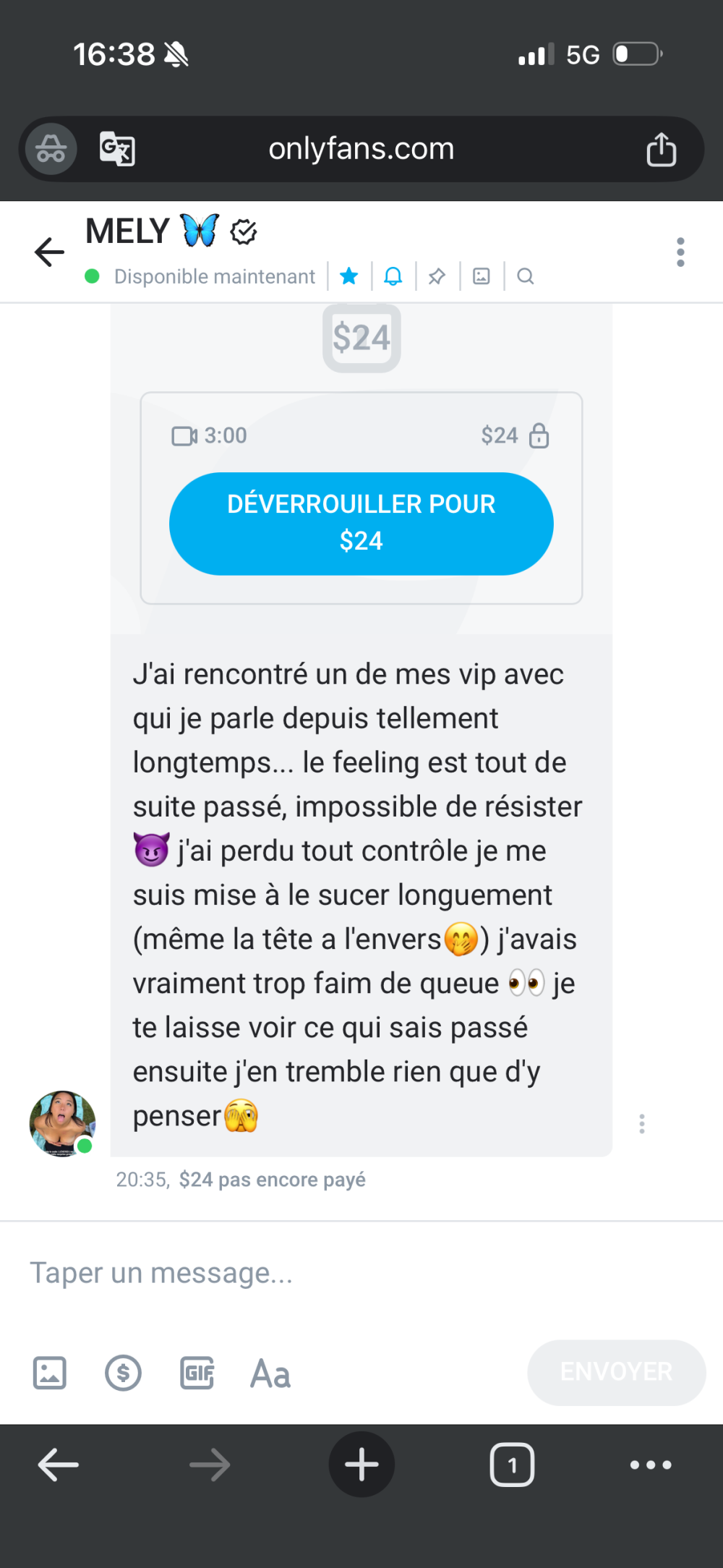Share this page from the address bar
Image resolution: width=723 pixels, height=1568 pixels.
tap(661, 149)
